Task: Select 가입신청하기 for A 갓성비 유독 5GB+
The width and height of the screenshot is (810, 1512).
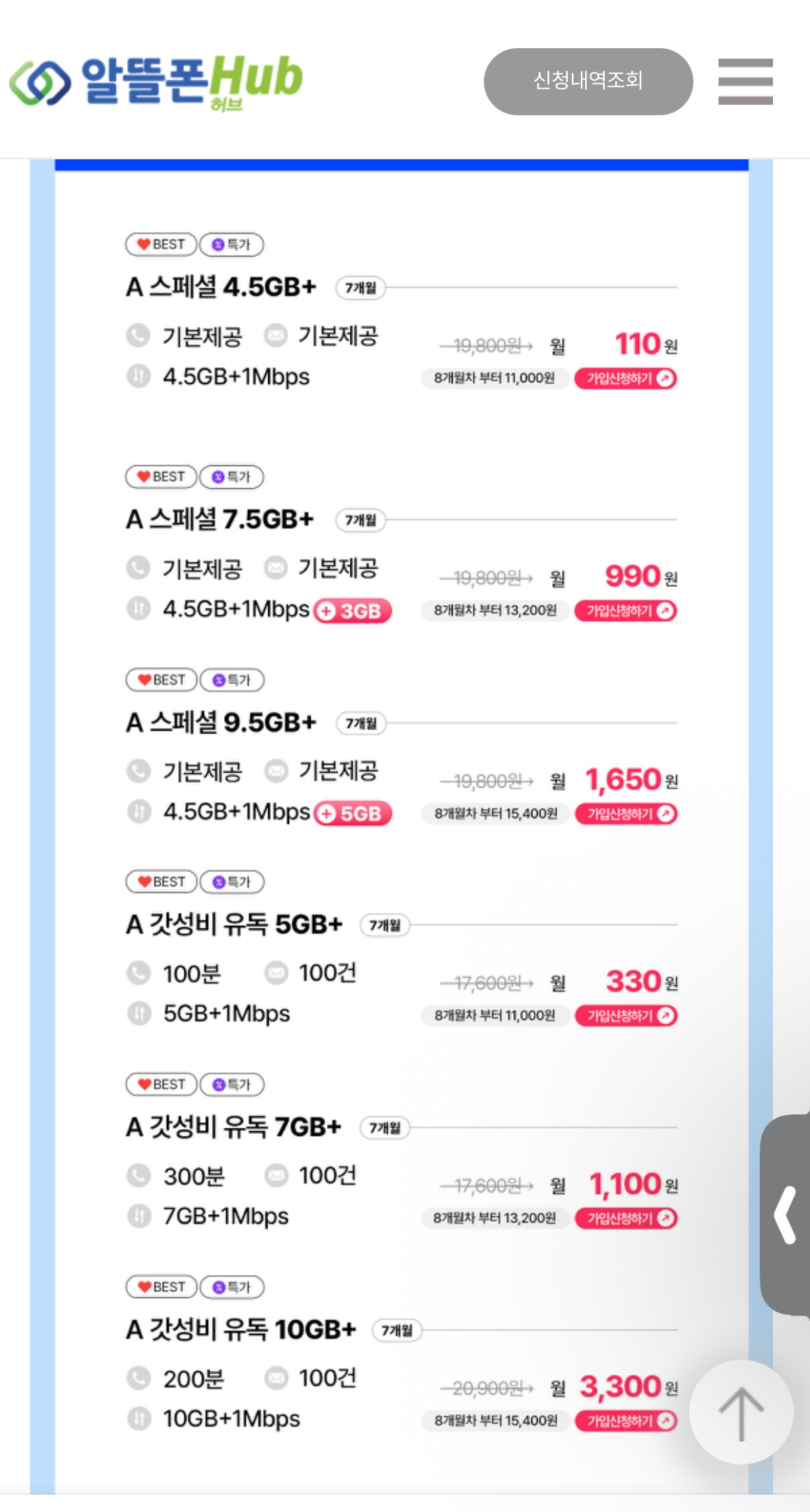Action: pos(626,1016)
